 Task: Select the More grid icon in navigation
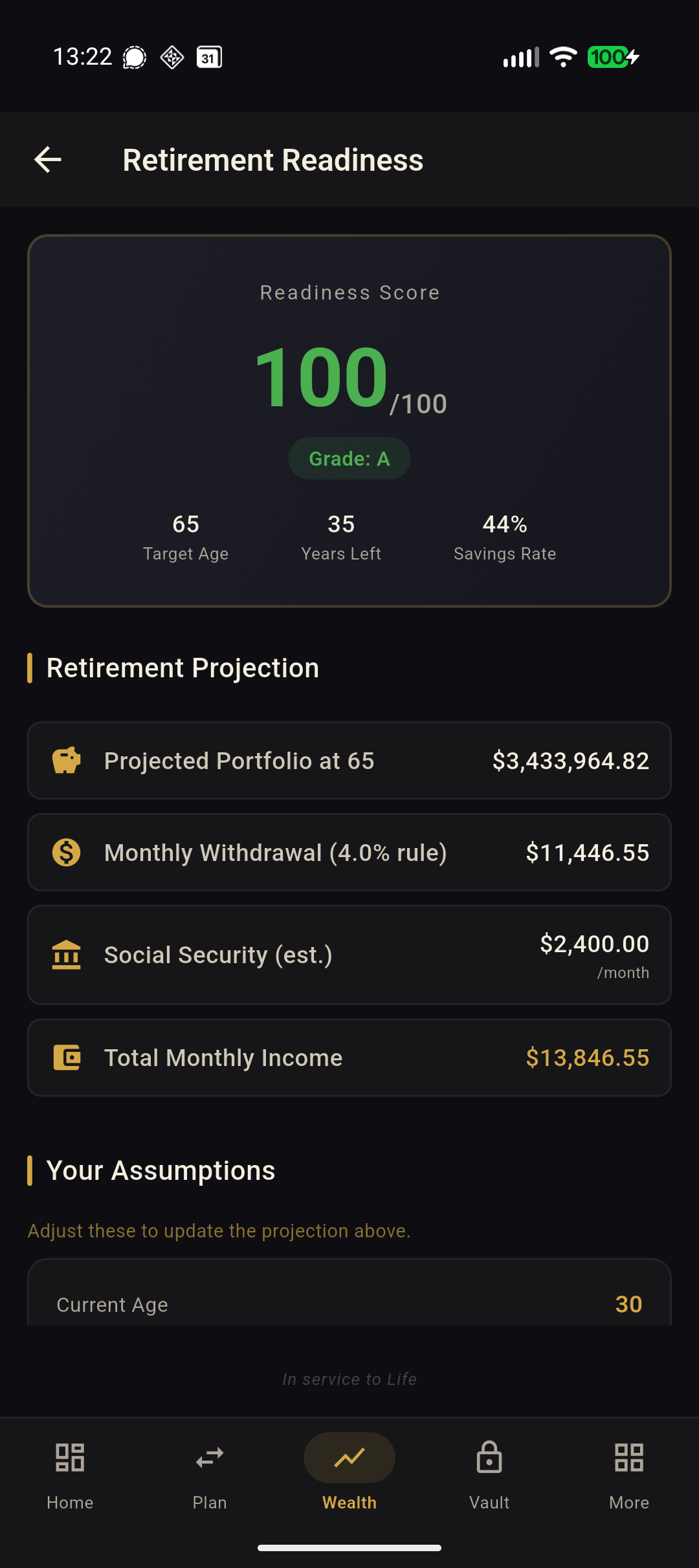point(628,1457)
